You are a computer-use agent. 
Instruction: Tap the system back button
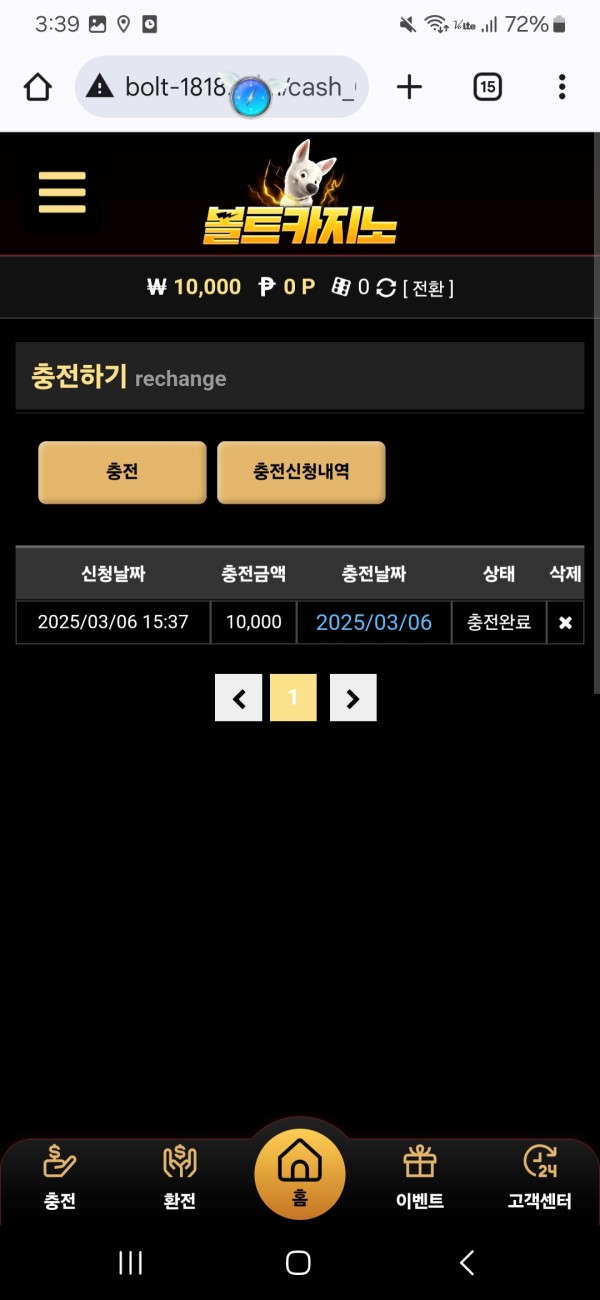467,1263
